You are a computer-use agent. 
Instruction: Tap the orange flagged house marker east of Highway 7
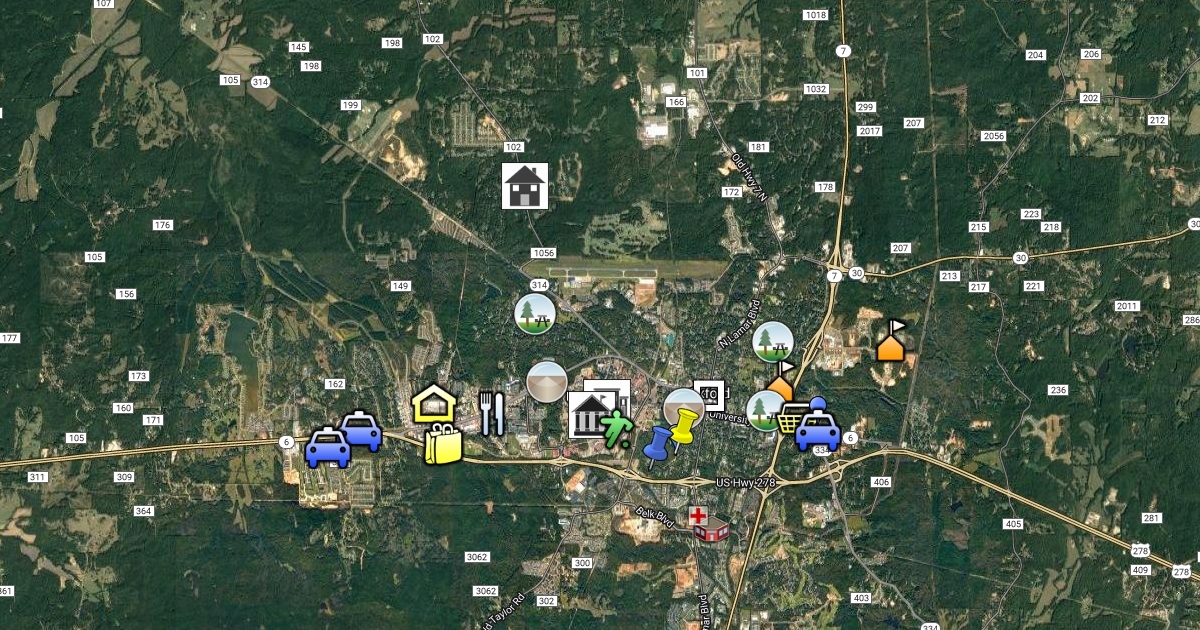tap(891, 342)
